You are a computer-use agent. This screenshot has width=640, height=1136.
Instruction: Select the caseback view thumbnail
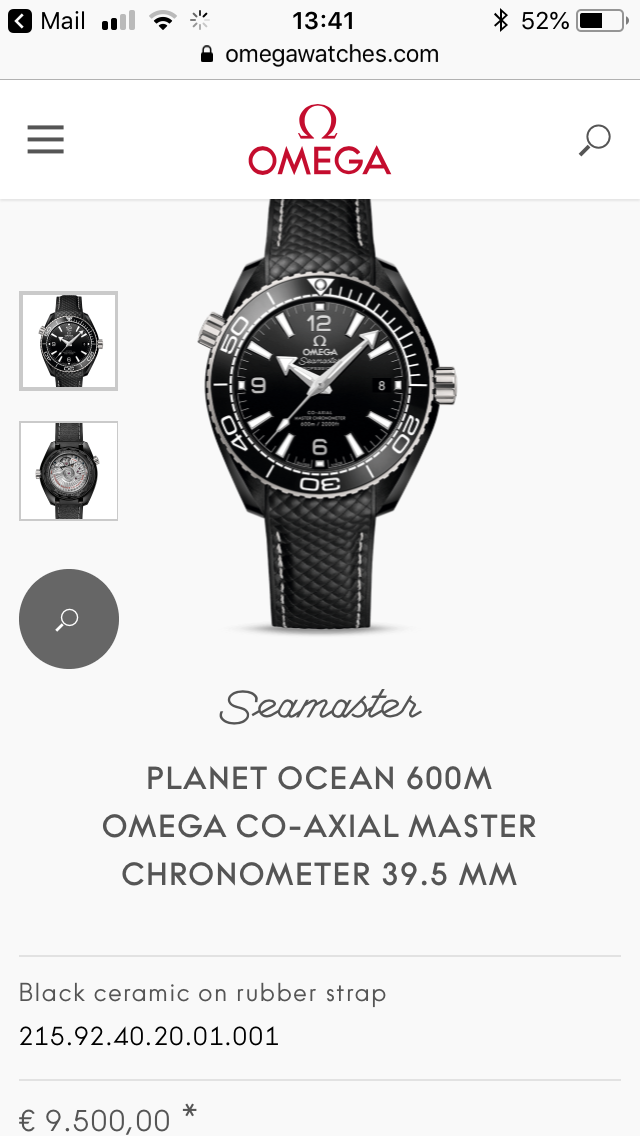69,471
